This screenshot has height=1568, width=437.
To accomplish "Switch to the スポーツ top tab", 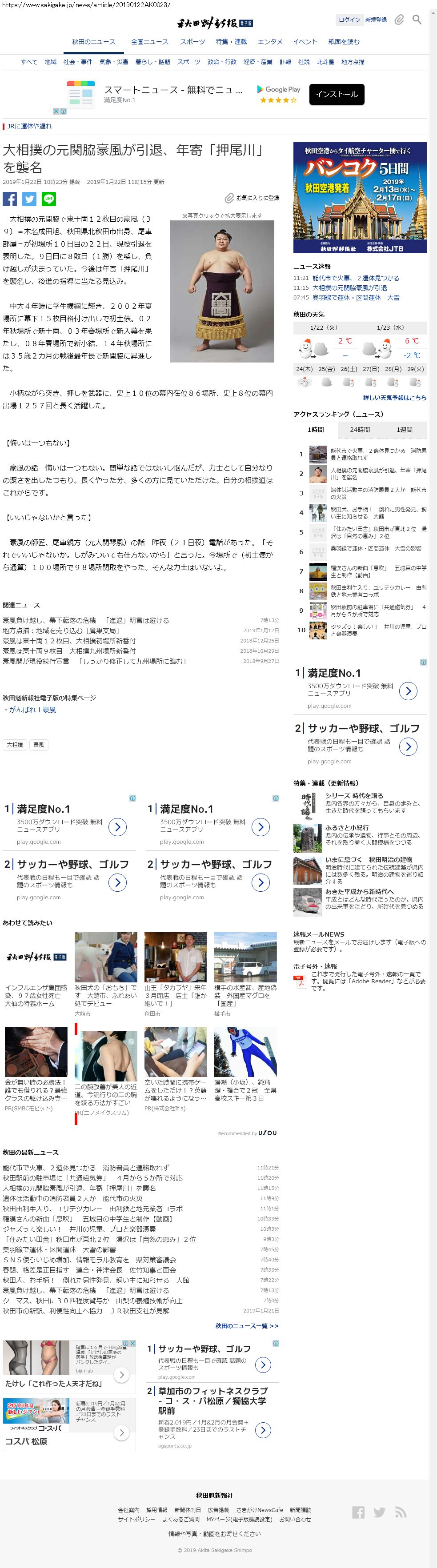I will click(x=192, y=41).
